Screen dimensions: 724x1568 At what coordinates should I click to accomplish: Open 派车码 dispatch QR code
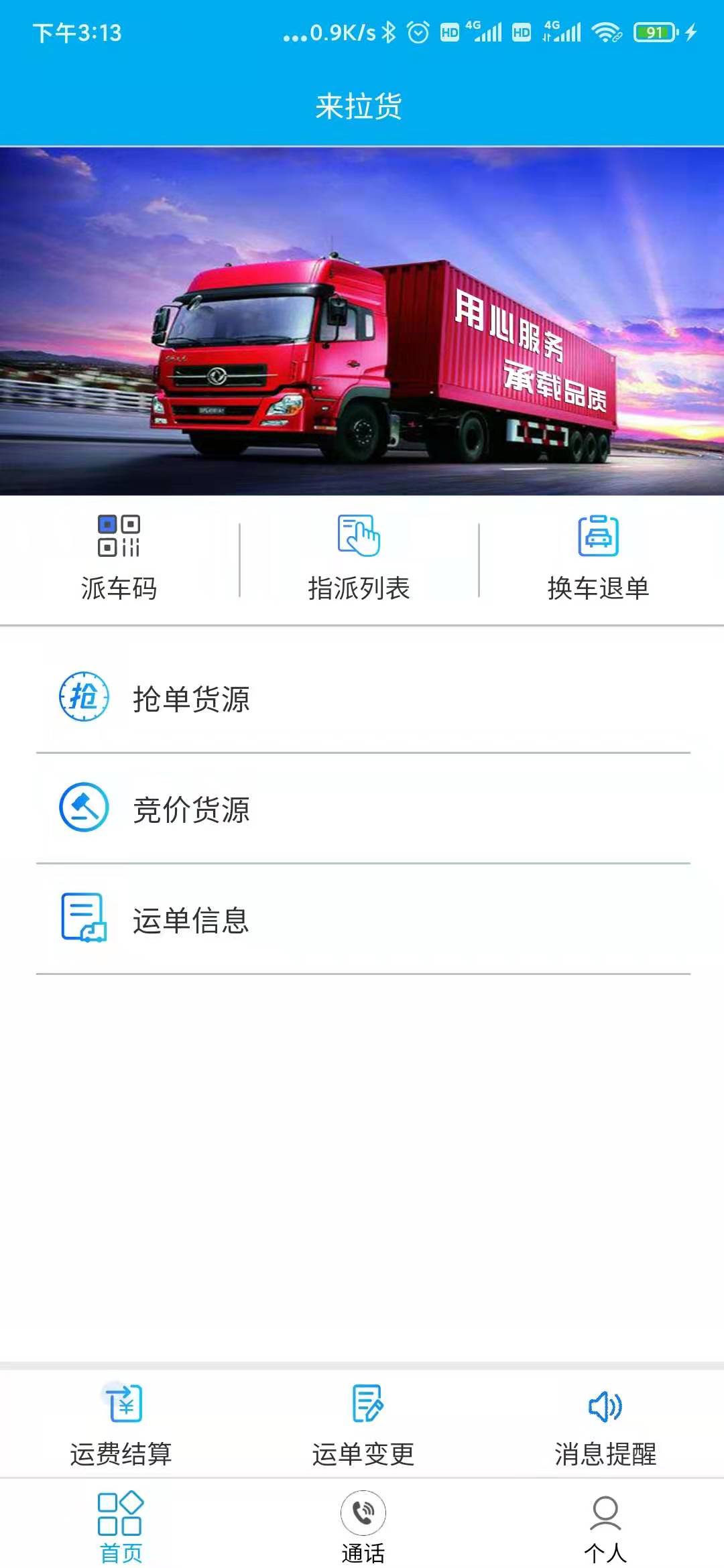(119, 558)
